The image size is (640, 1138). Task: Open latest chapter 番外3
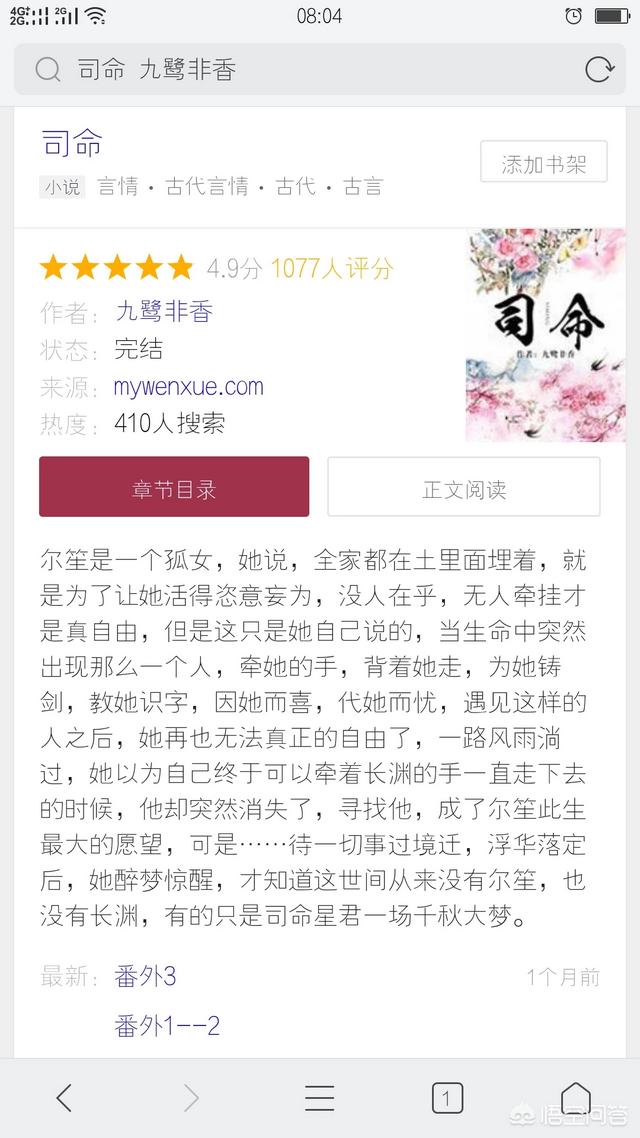click(x=145, y=977)
